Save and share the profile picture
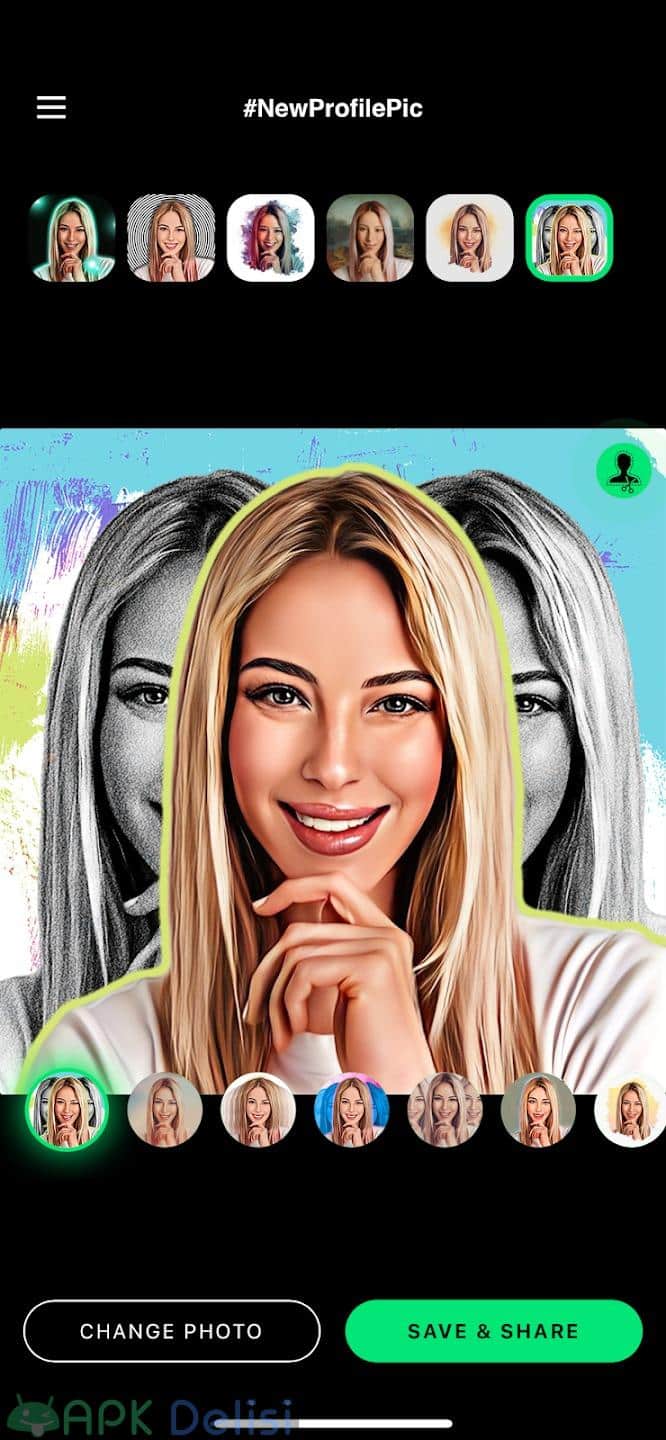666x1440 pixels. point(493,1331)
